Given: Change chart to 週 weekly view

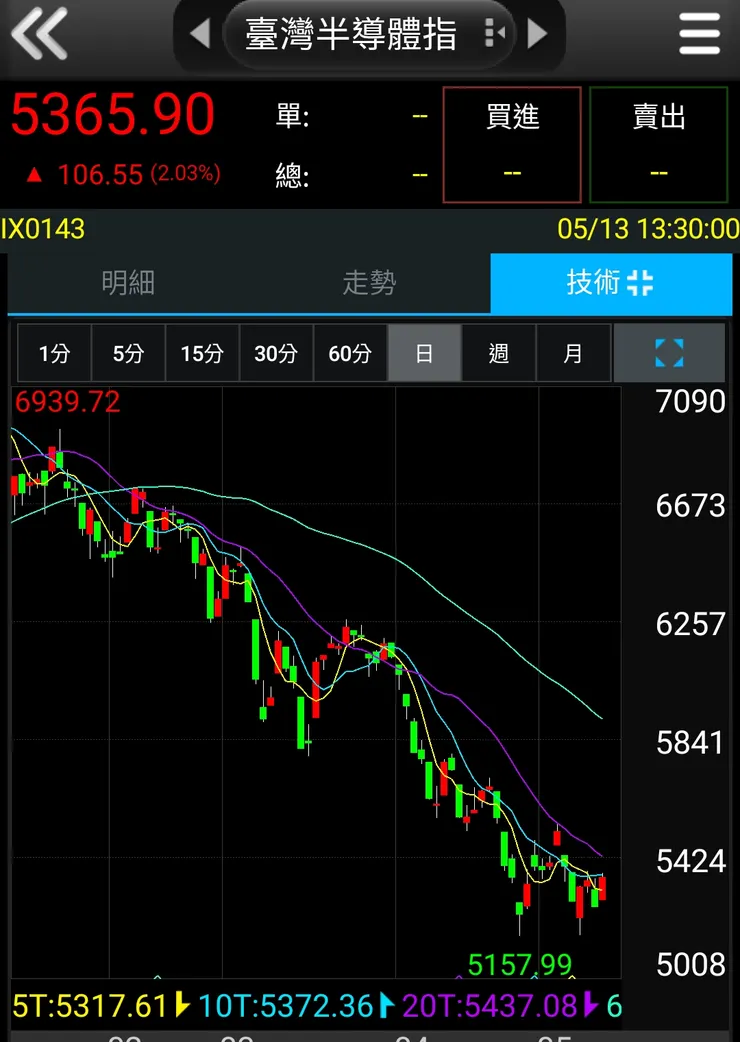Looking at the screenshot, I should pyautogui.click(x=498, y=353).
